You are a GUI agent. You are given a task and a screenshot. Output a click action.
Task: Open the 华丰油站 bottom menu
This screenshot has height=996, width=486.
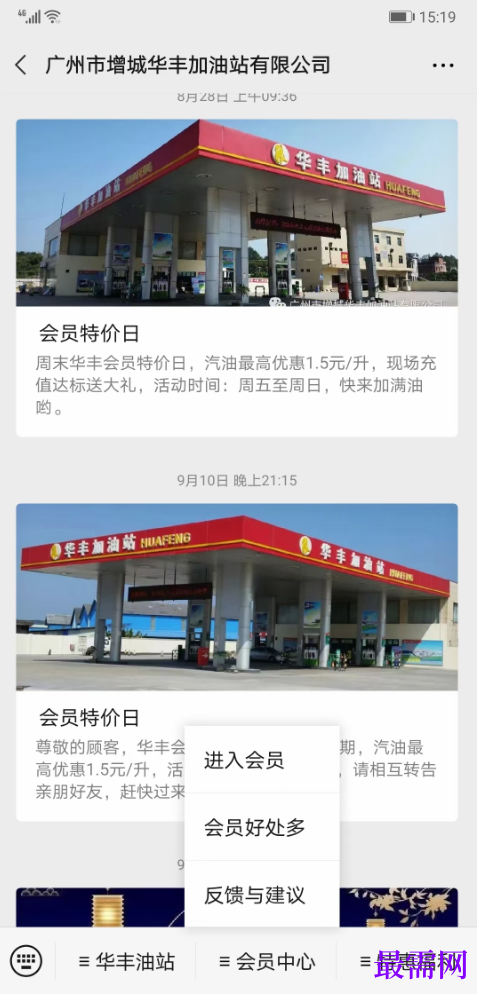126,961
